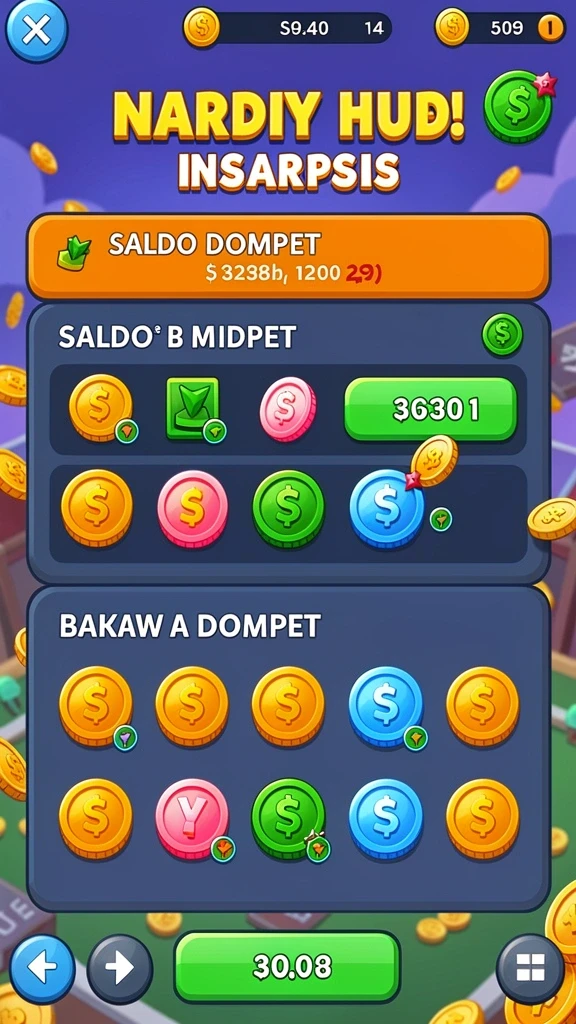This screenshot has height=1024, width=576.
Task: Go back with the left arrow button
Action: click(42, 968)
